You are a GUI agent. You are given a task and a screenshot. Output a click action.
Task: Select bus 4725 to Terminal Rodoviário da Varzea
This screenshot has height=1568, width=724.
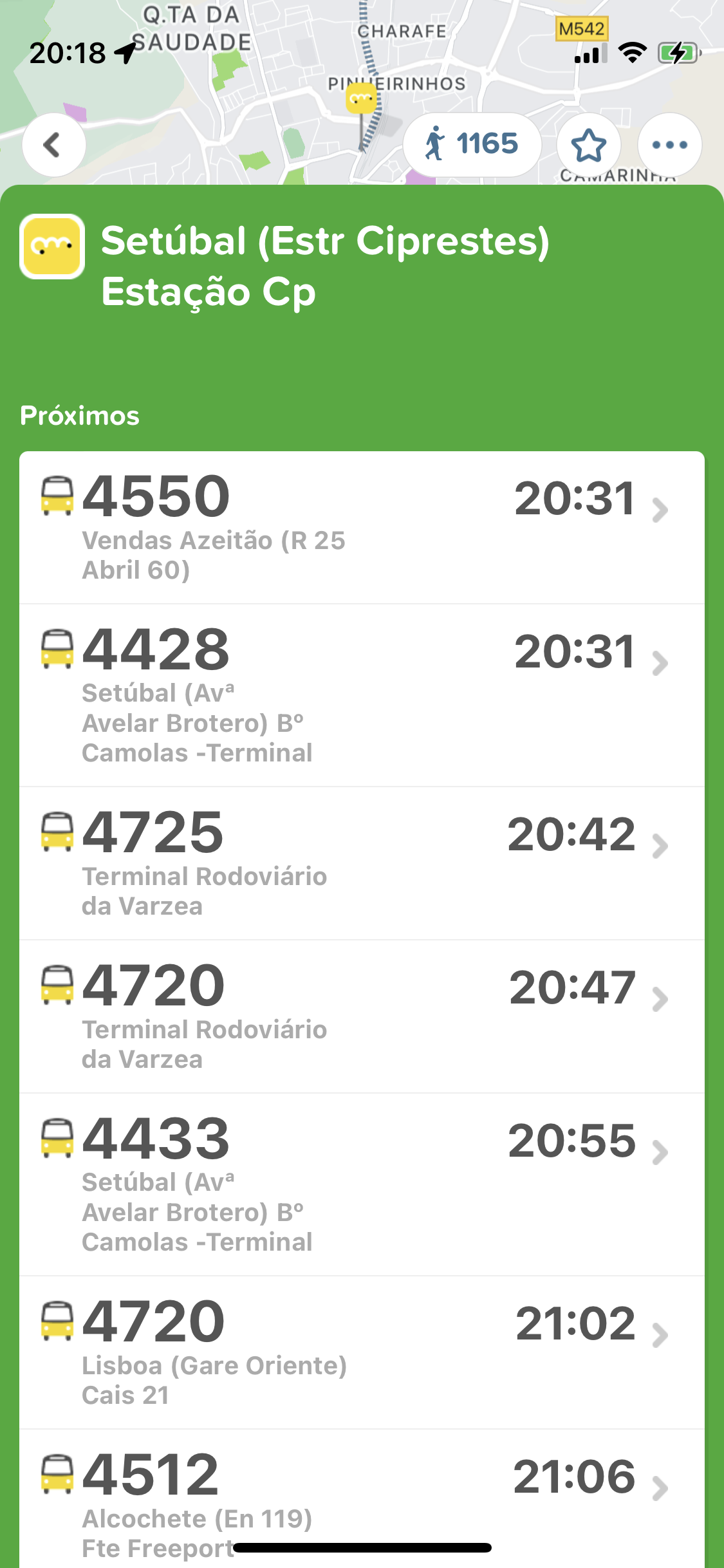[x=362, y=863]
